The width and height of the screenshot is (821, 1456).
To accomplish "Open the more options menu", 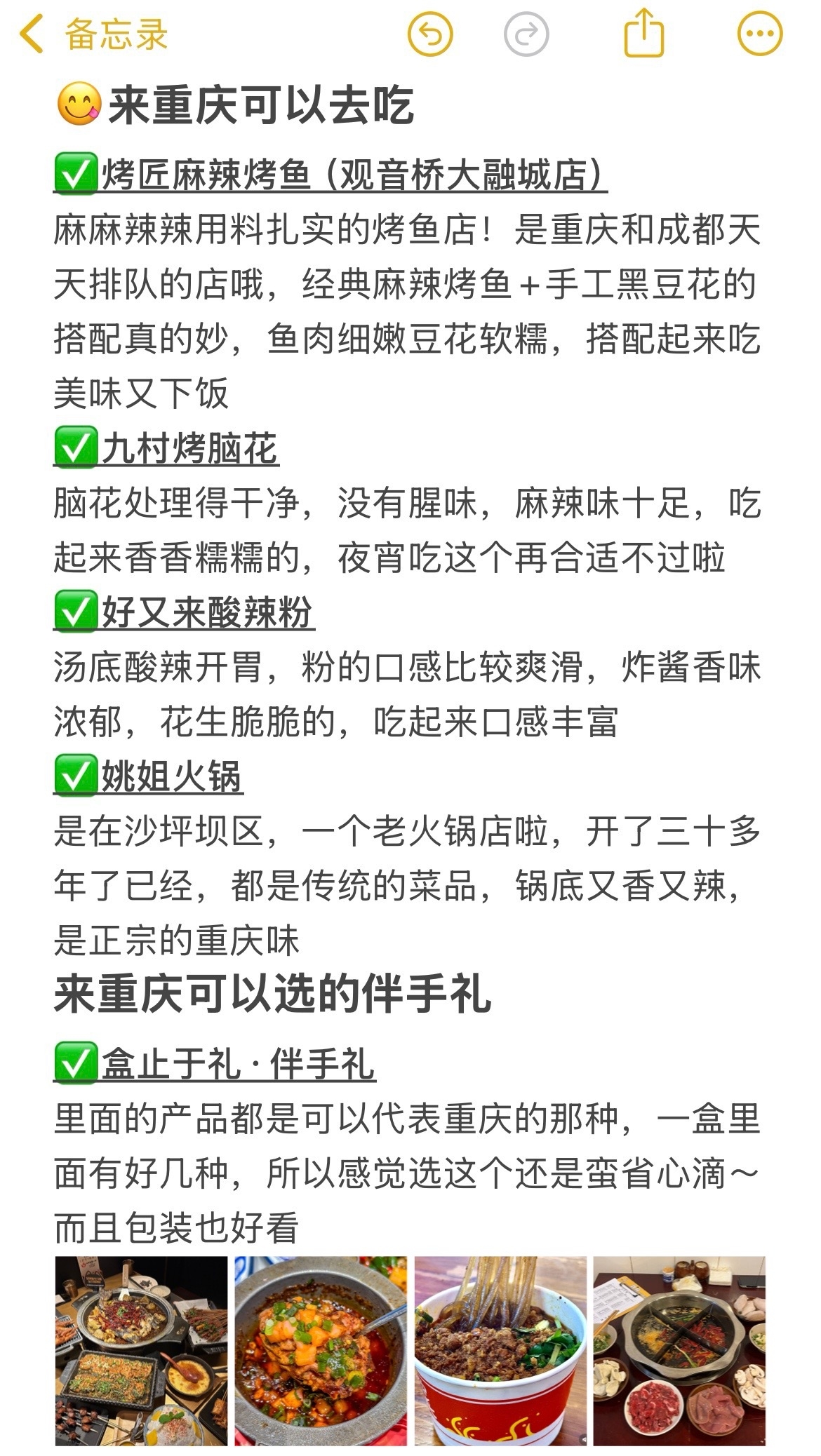I will (x=760, y=34).
